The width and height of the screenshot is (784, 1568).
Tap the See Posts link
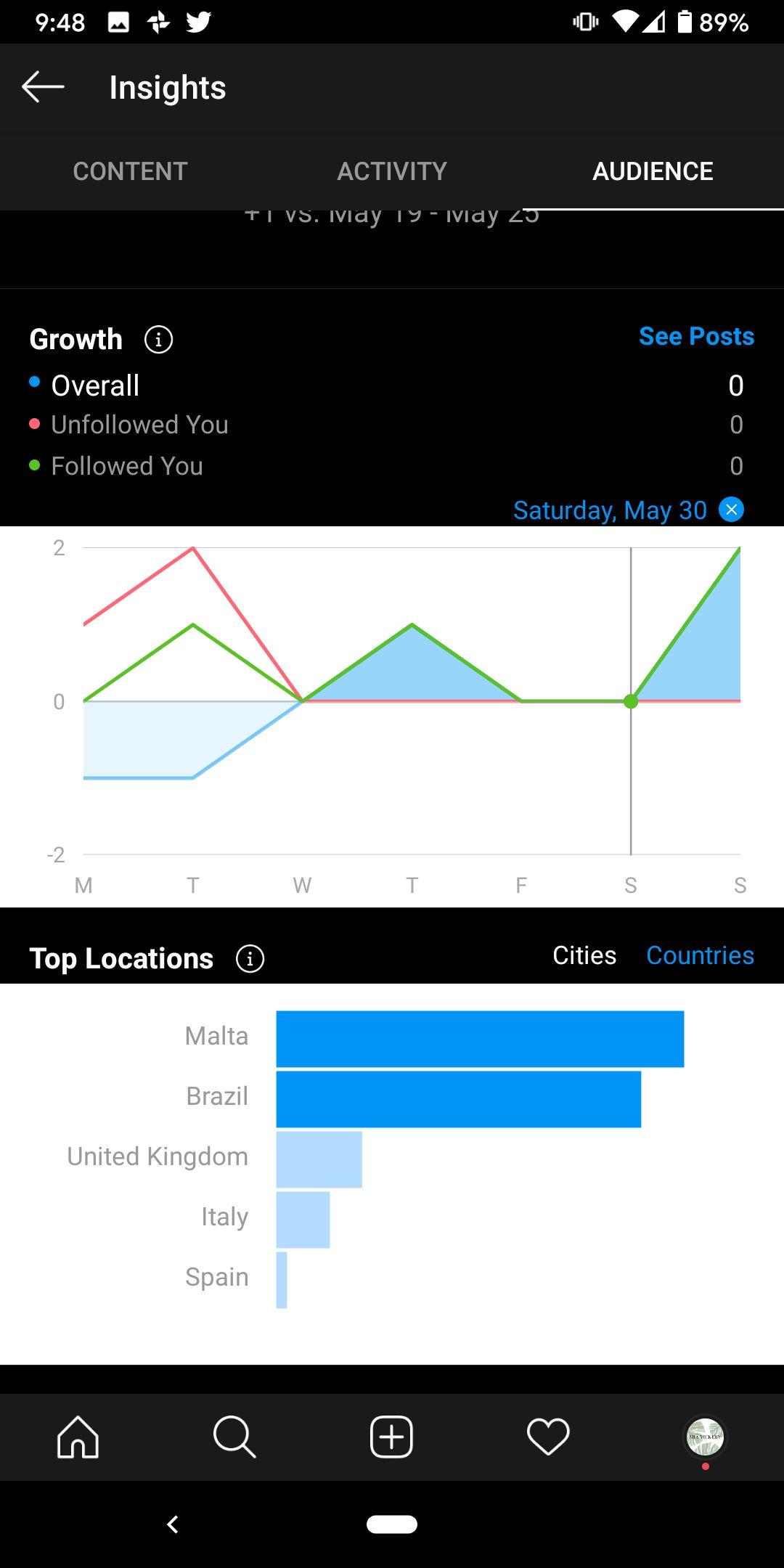click(696, 336)
